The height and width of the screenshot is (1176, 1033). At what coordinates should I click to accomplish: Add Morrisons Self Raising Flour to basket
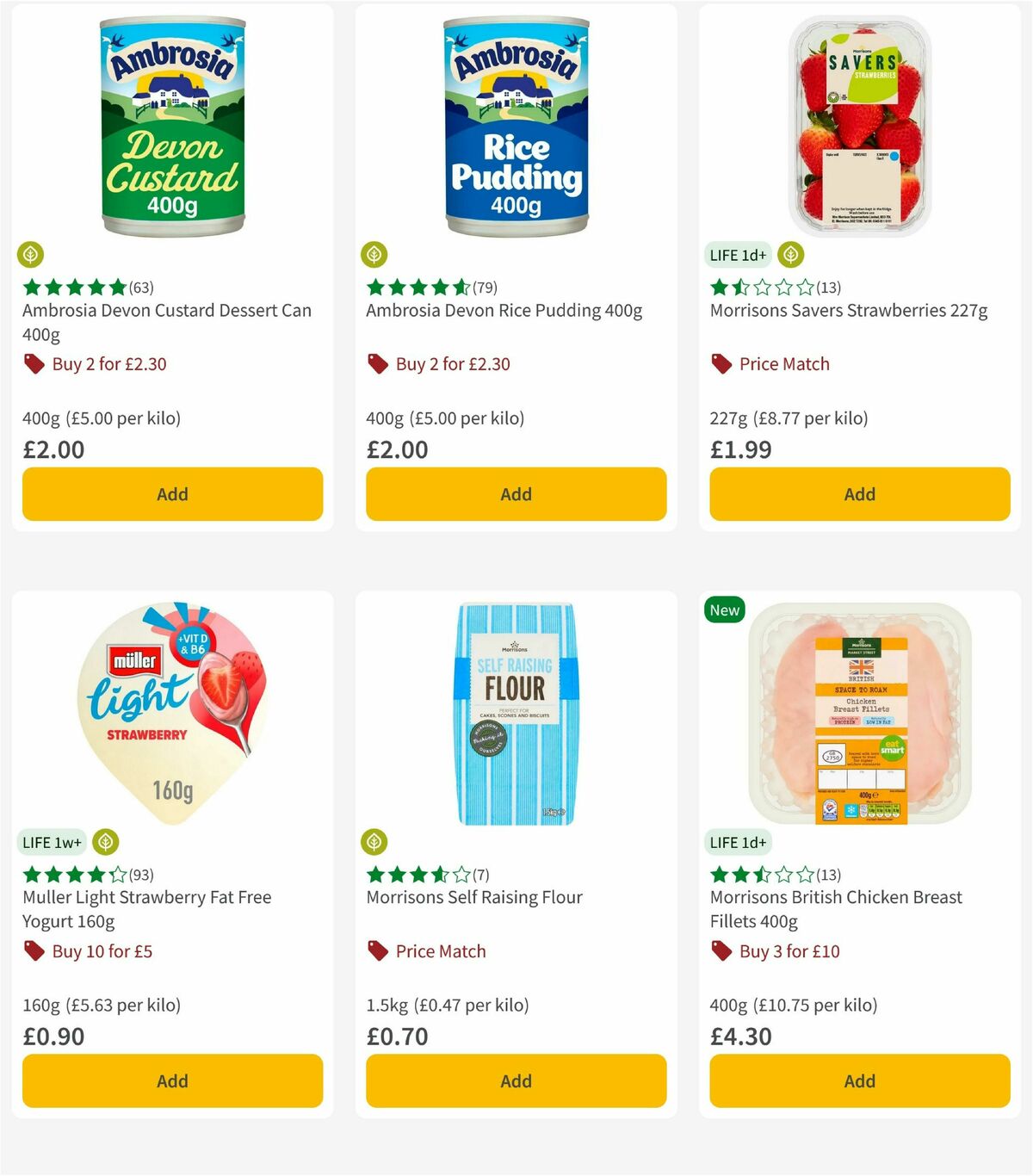[x=515, y=1080]
